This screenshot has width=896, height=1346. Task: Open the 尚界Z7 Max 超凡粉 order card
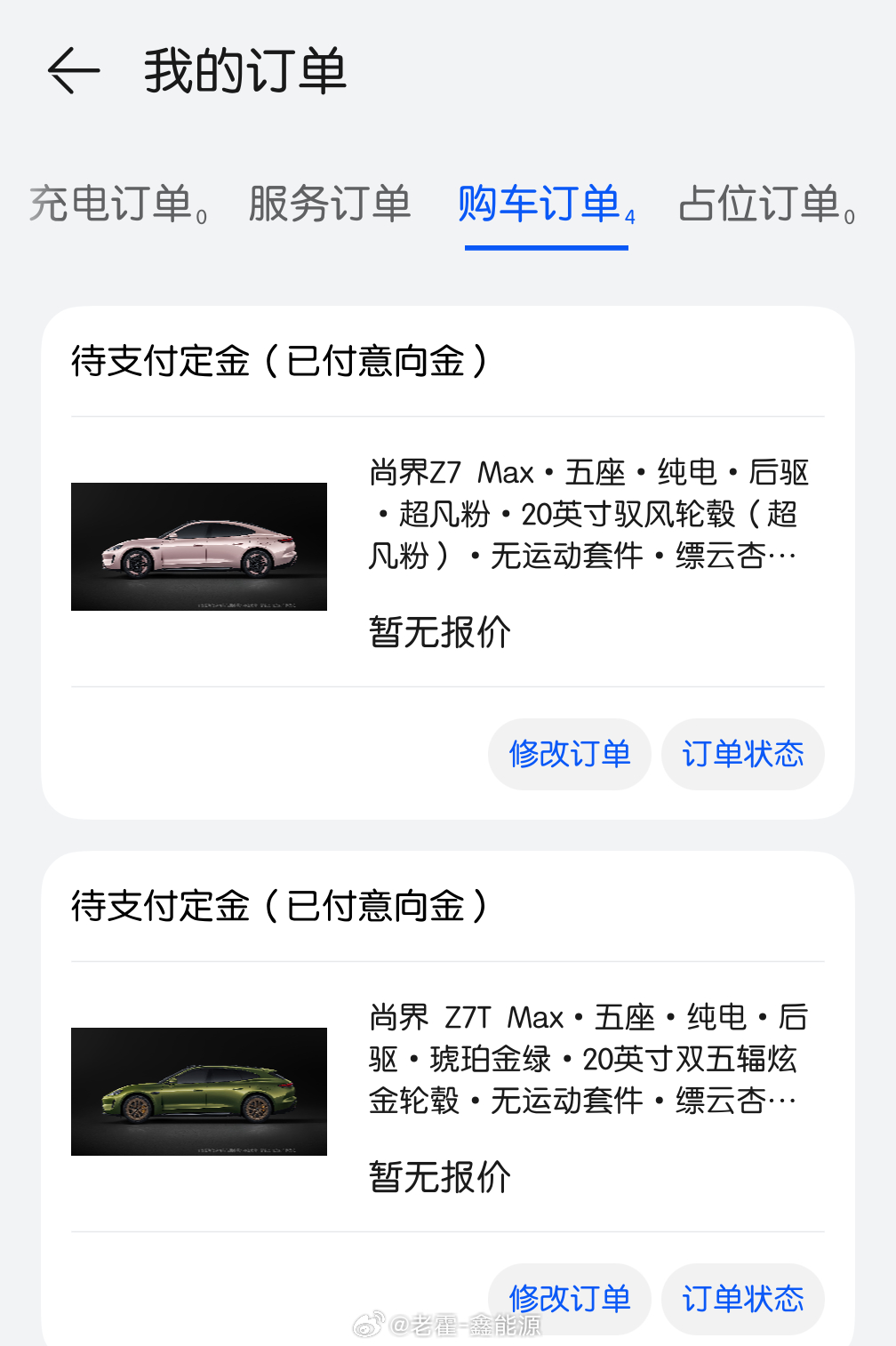coord(448,547)
